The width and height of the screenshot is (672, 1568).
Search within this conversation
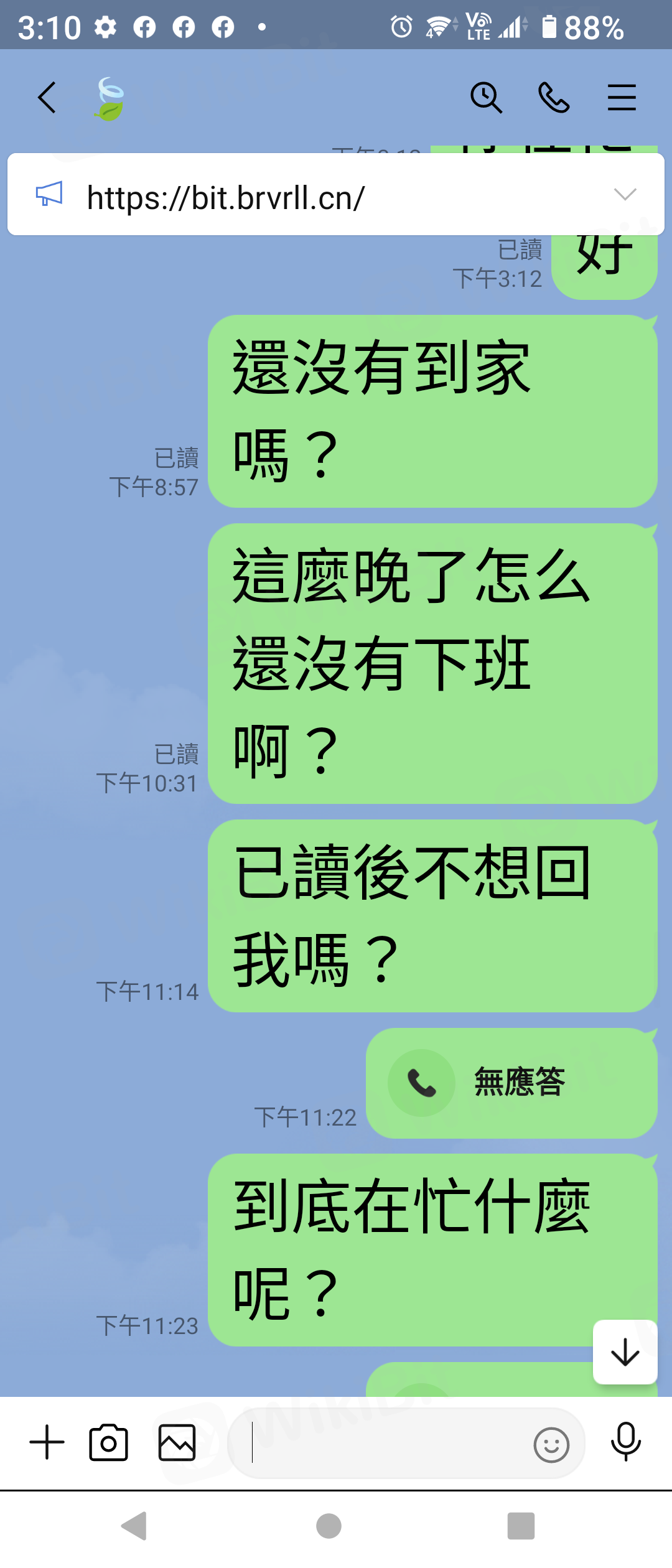click(x=486, y=98)
